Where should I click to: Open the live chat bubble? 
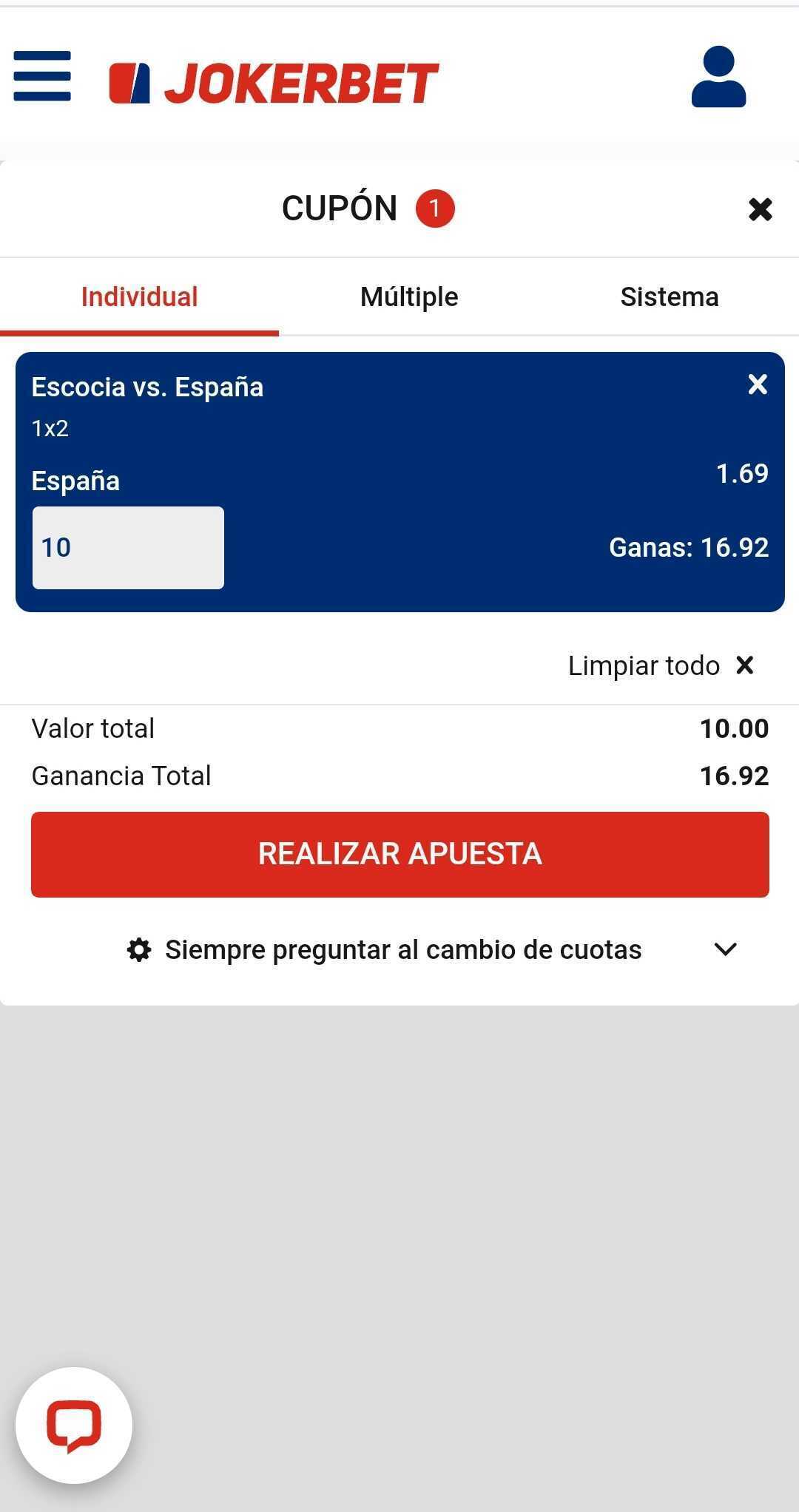point(74,1425)
